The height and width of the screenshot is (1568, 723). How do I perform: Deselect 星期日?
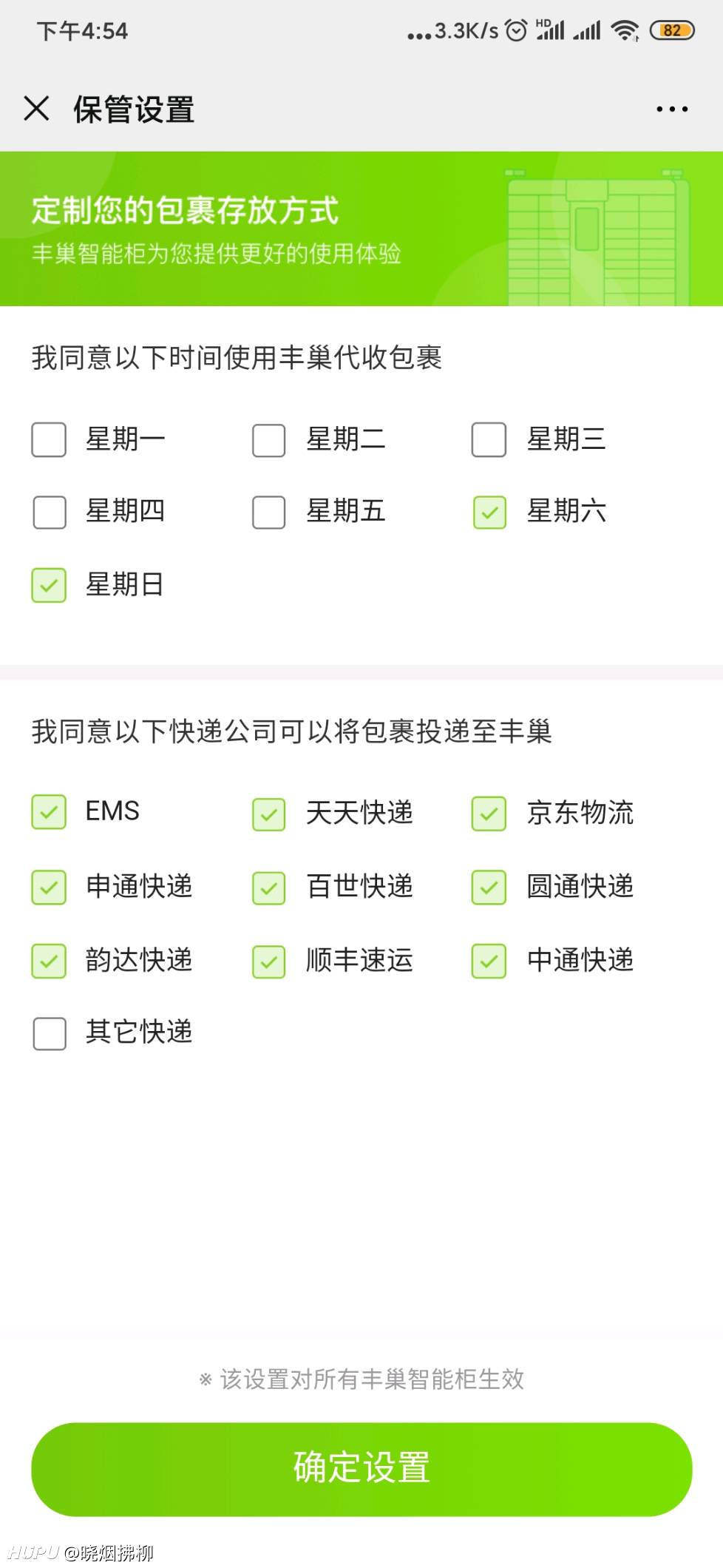(49, 585)
